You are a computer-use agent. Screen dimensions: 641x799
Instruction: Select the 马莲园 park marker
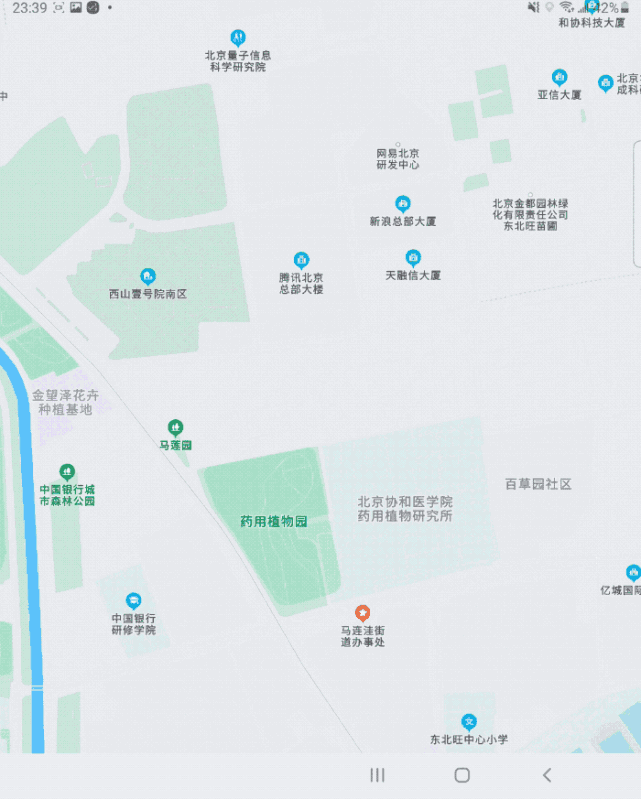pyautogui.click(x=175, y=428)
